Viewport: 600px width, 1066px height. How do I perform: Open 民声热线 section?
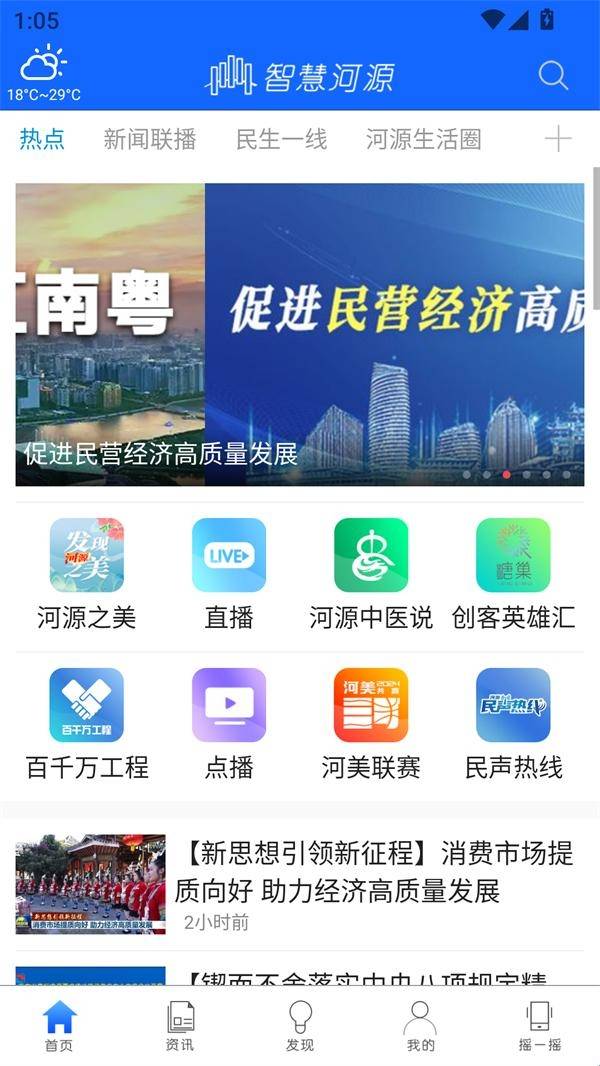[x=513, y=724]
